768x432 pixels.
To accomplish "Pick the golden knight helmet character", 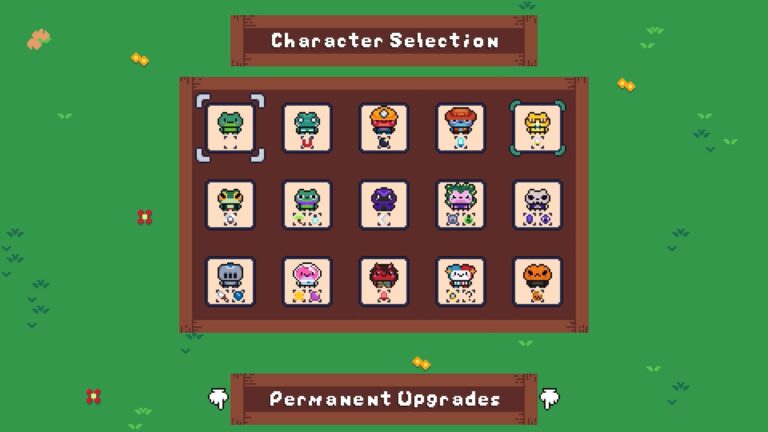I will 537,128.
